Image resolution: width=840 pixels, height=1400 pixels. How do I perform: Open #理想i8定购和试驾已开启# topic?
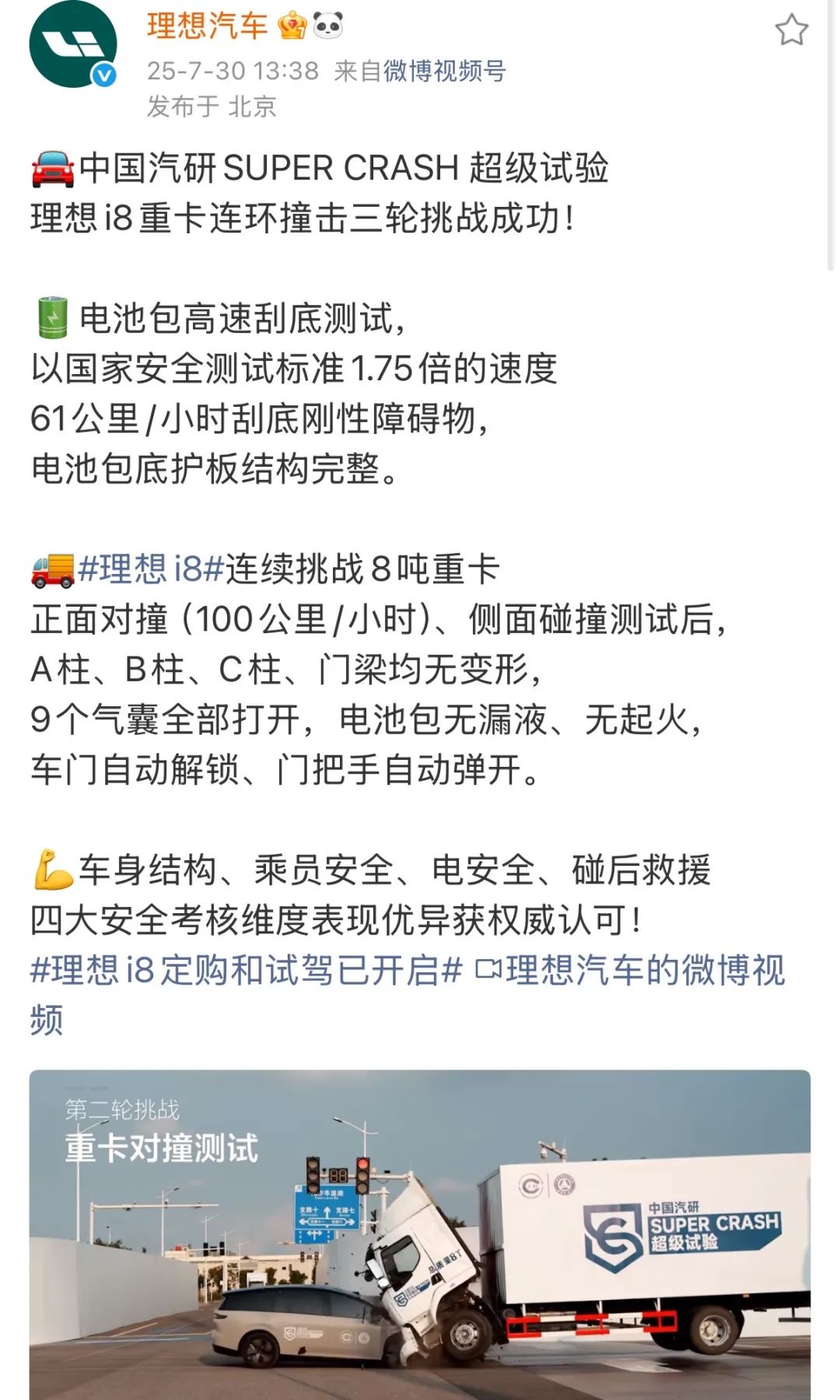point(246,971)
